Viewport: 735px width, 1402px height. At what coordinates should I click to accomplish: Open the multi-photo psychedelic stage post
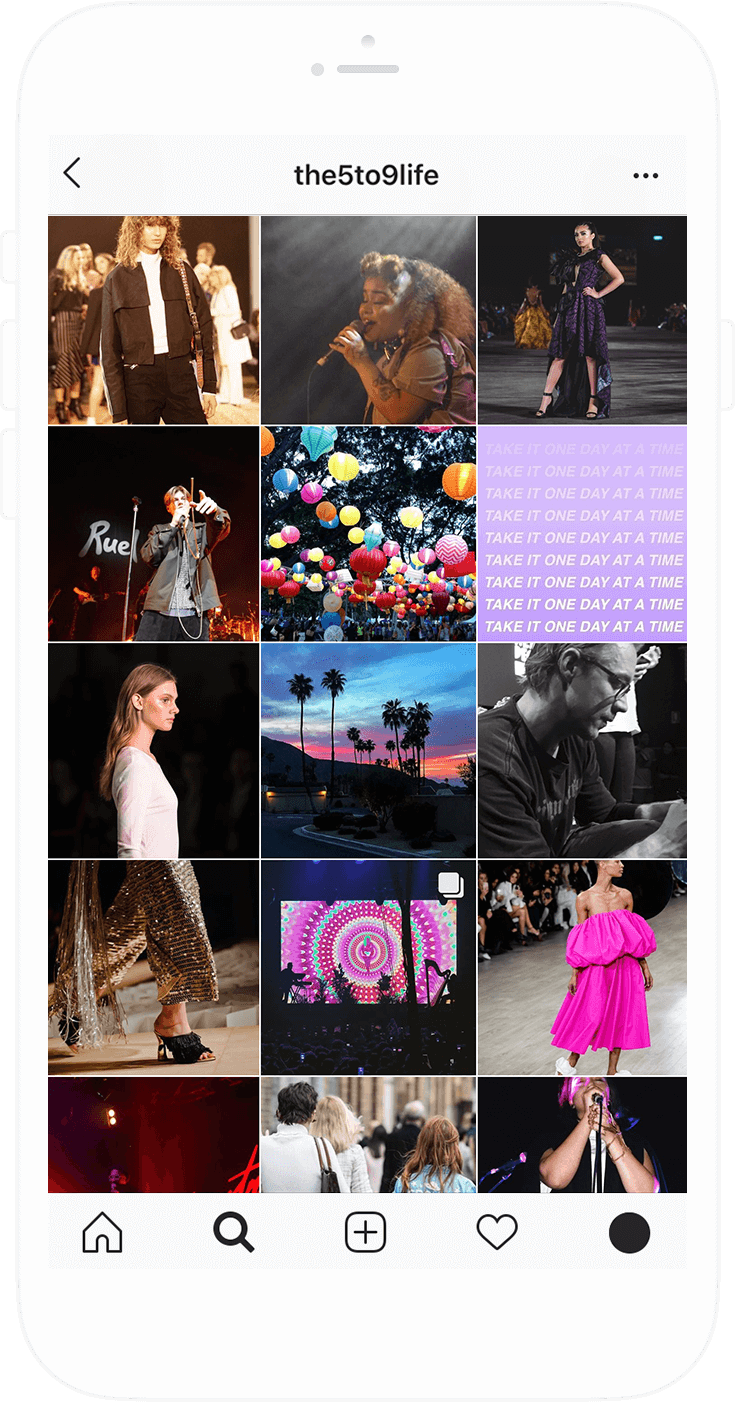pos(368,967)
